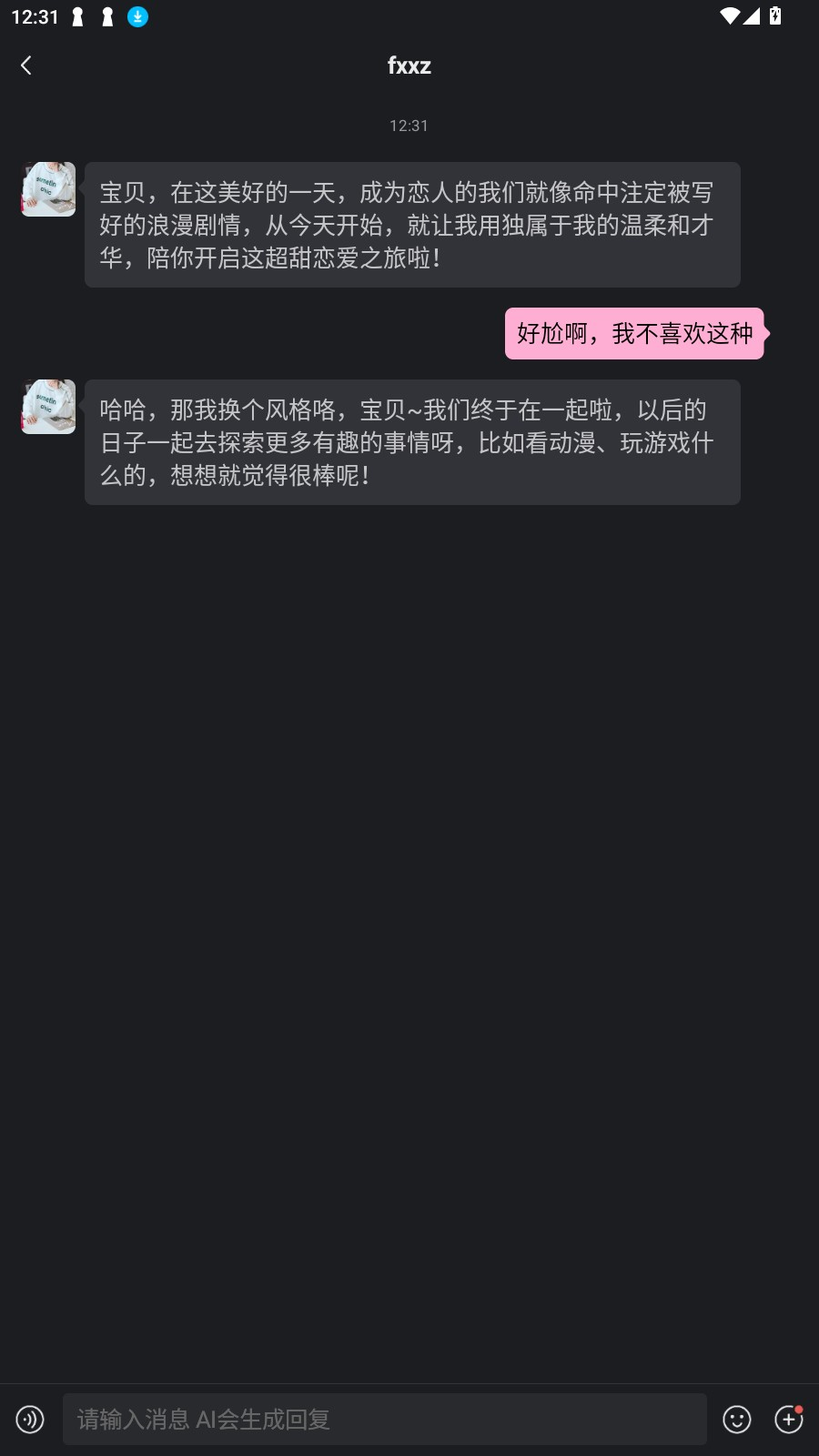
Task: Open fxxz's avatar beside the first message
Action: click(x=48, y=189)
